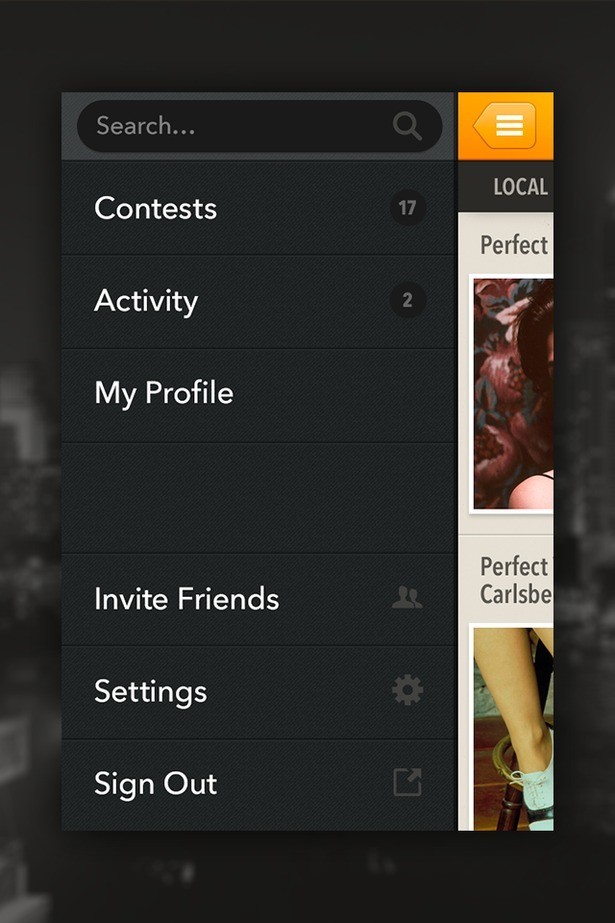Close the drawer with the orange menu button
615x923 pixels.
coord(507,126)
